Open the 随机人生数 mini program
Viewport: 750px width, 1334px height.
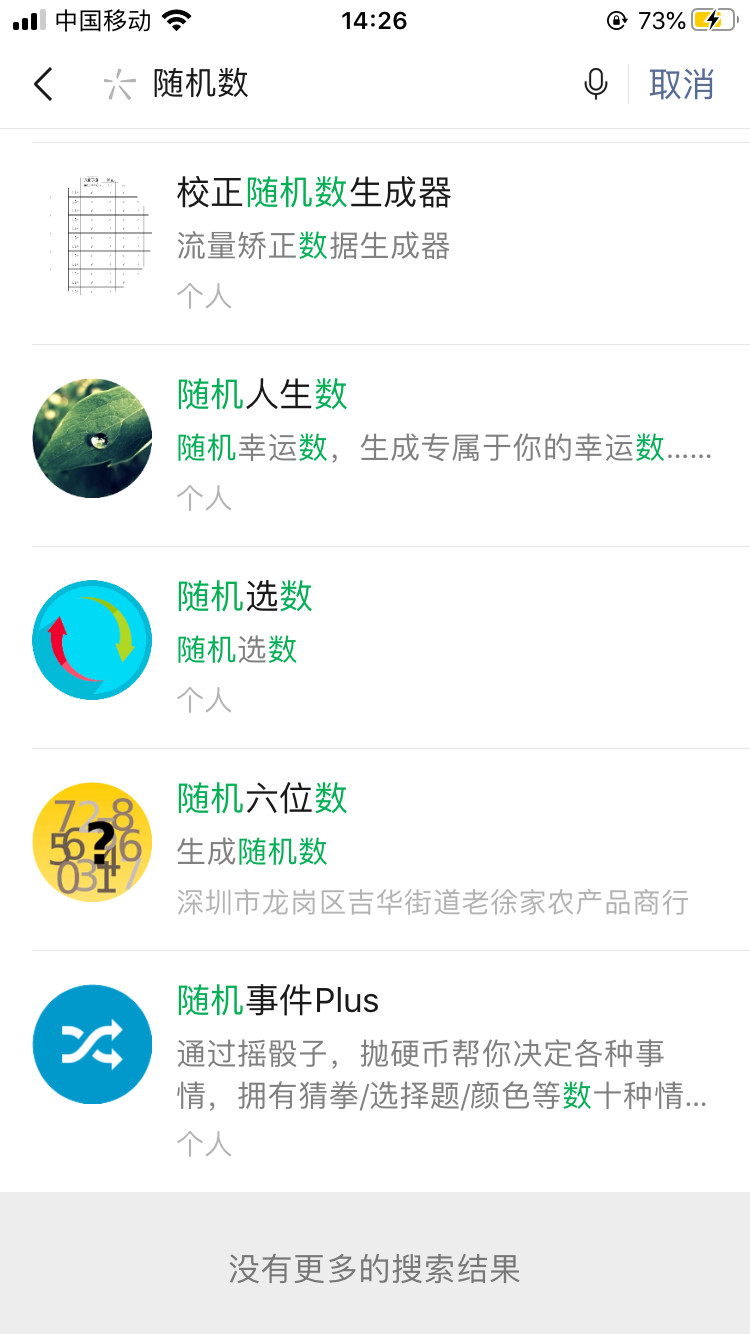(x=390, y=445)
